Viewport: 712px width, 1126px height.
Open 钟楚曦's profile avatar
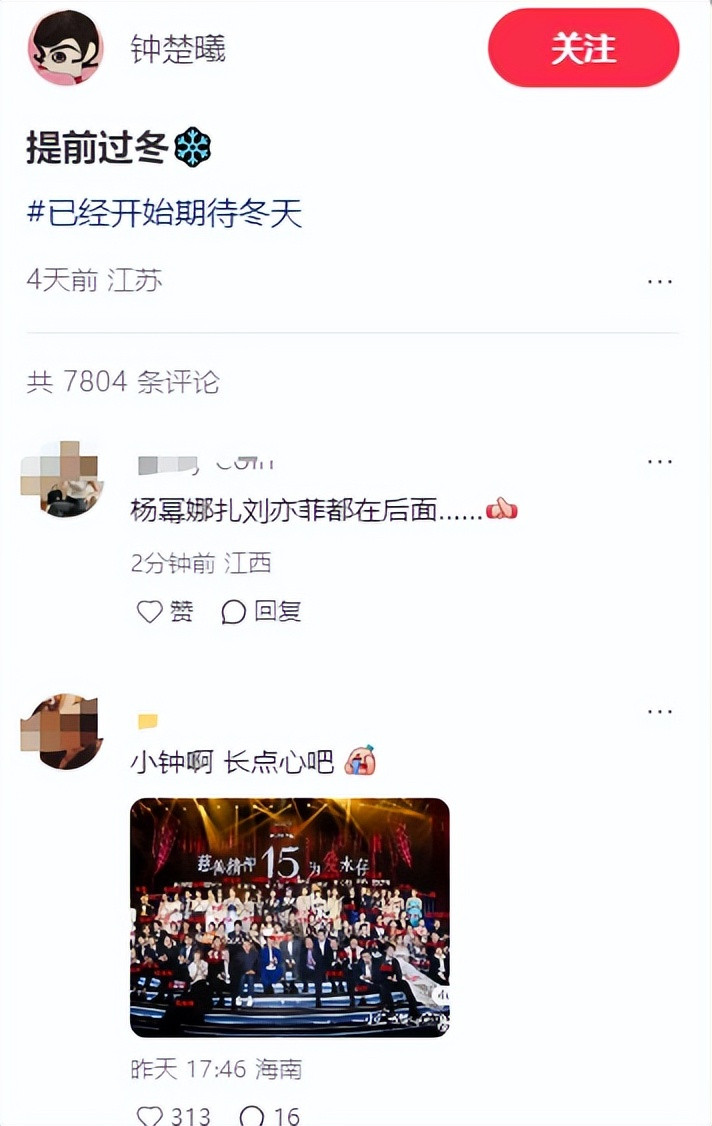coord(65,48)
